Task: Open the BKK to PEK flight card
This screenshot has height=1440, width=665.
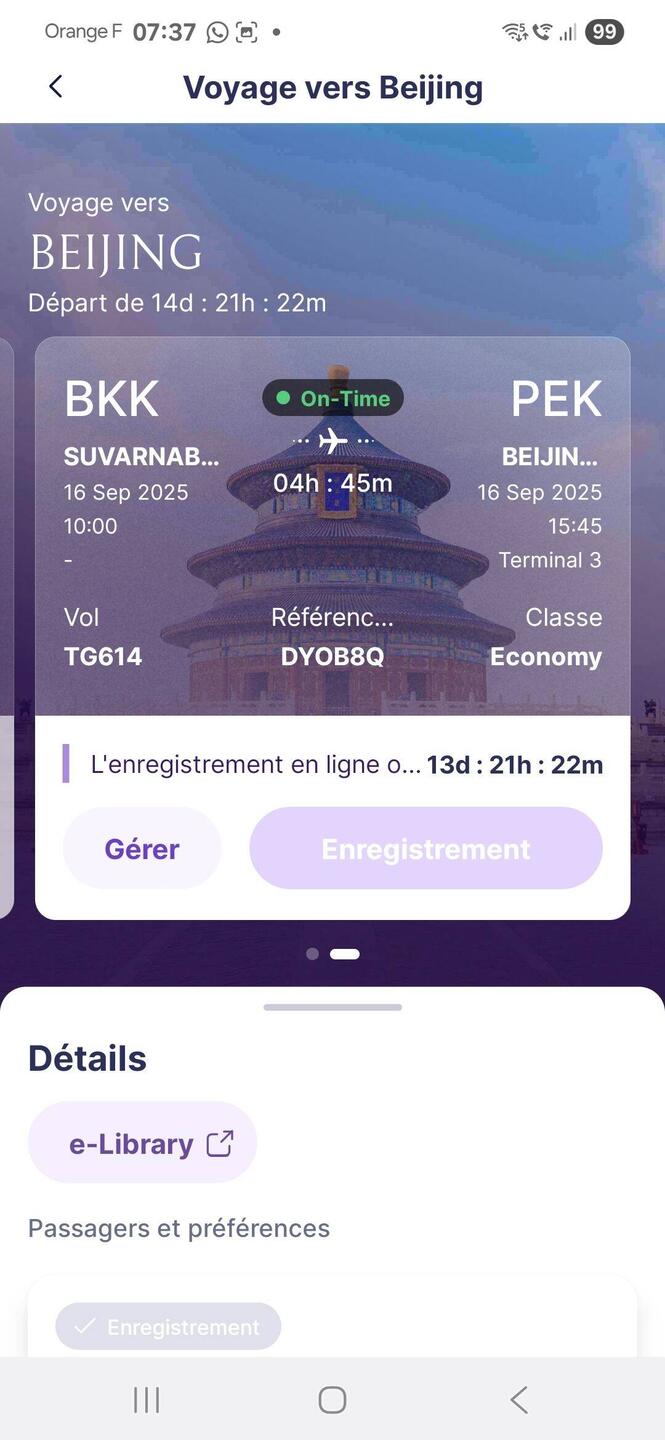Action: click(x=332, y=527)
